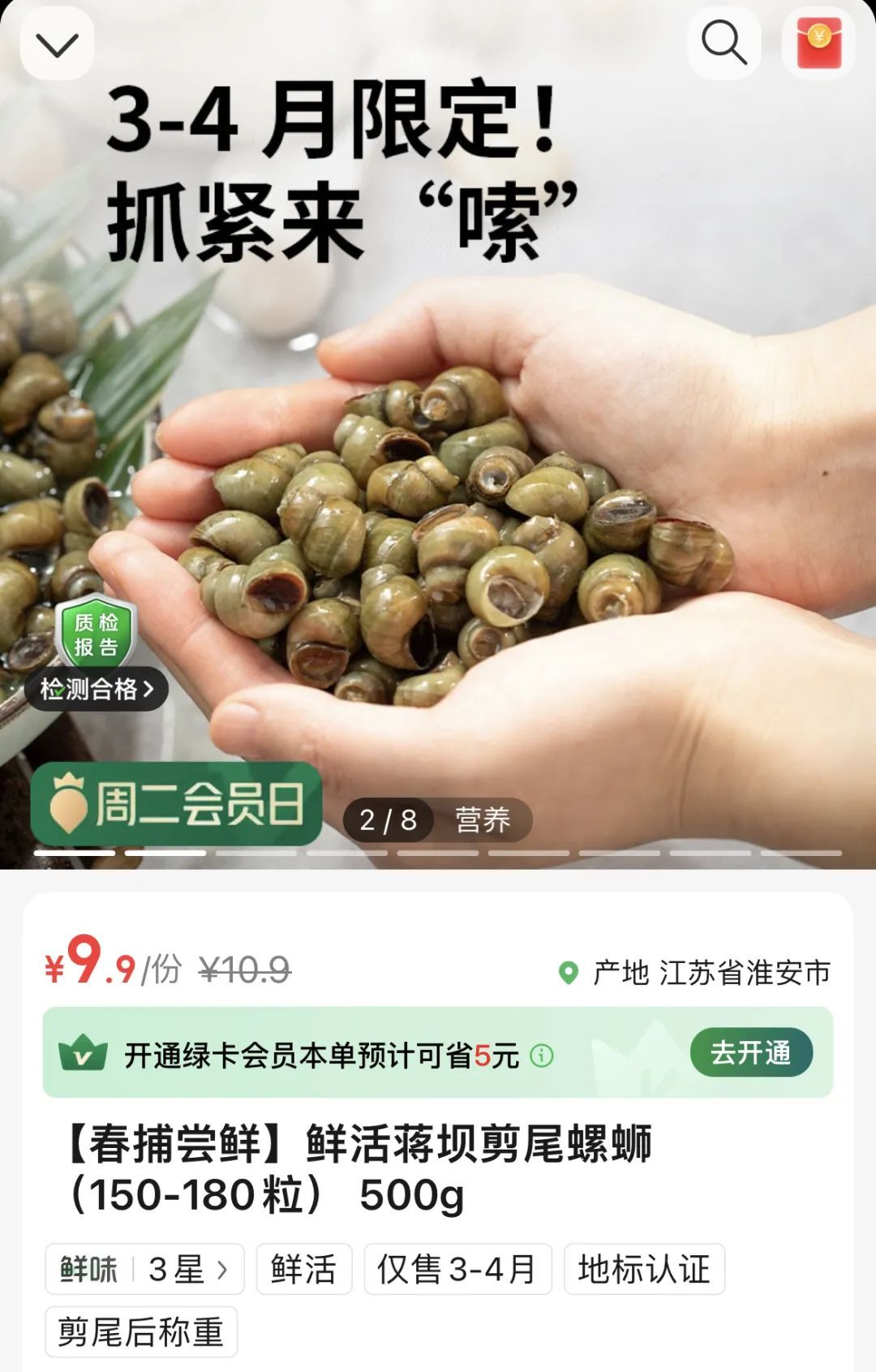
Task: Collapse the page with the down chevron
Action: [57, 45]
